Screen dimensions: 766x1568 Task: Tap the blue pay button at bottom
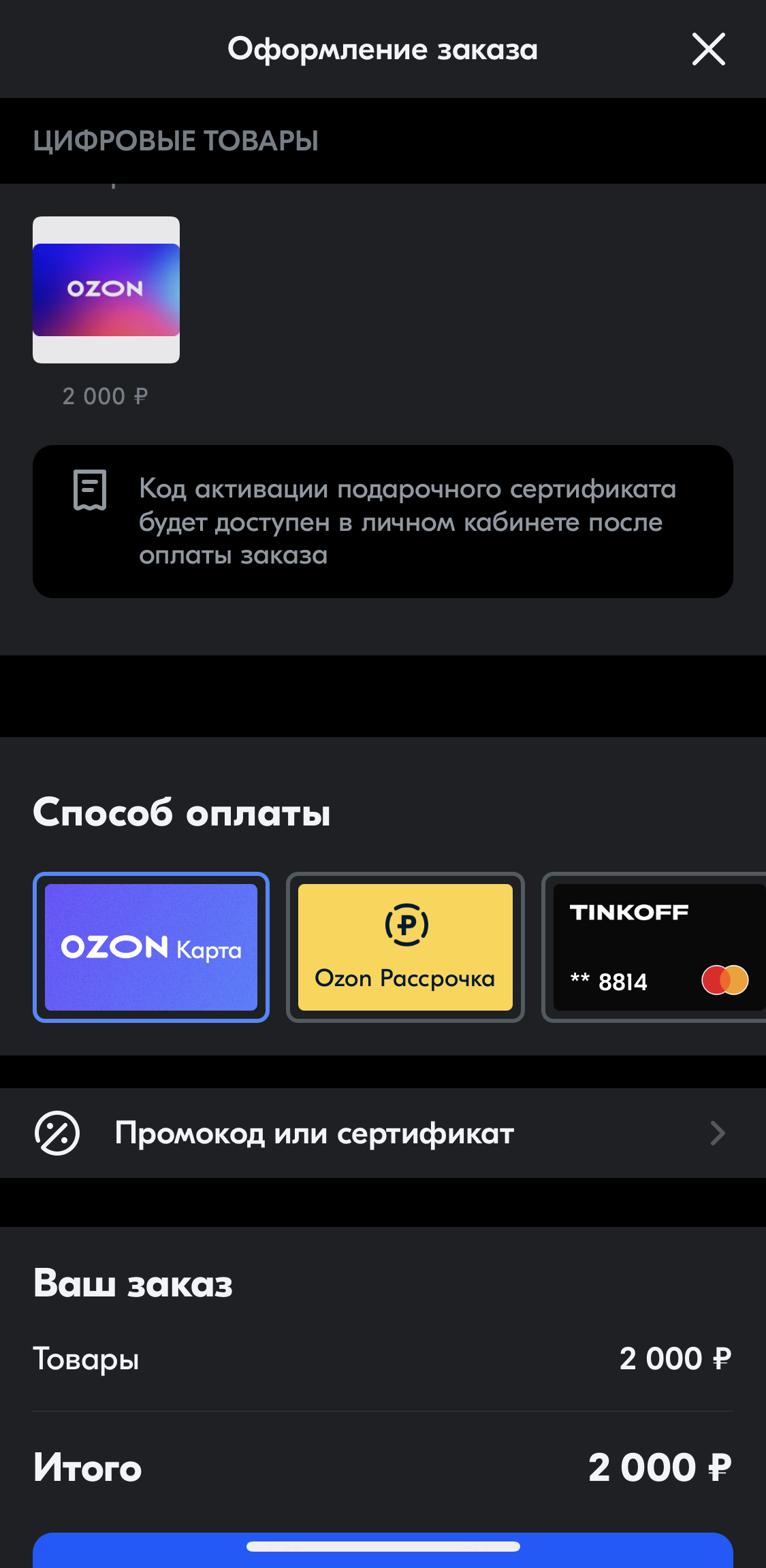pos(383,1550)
